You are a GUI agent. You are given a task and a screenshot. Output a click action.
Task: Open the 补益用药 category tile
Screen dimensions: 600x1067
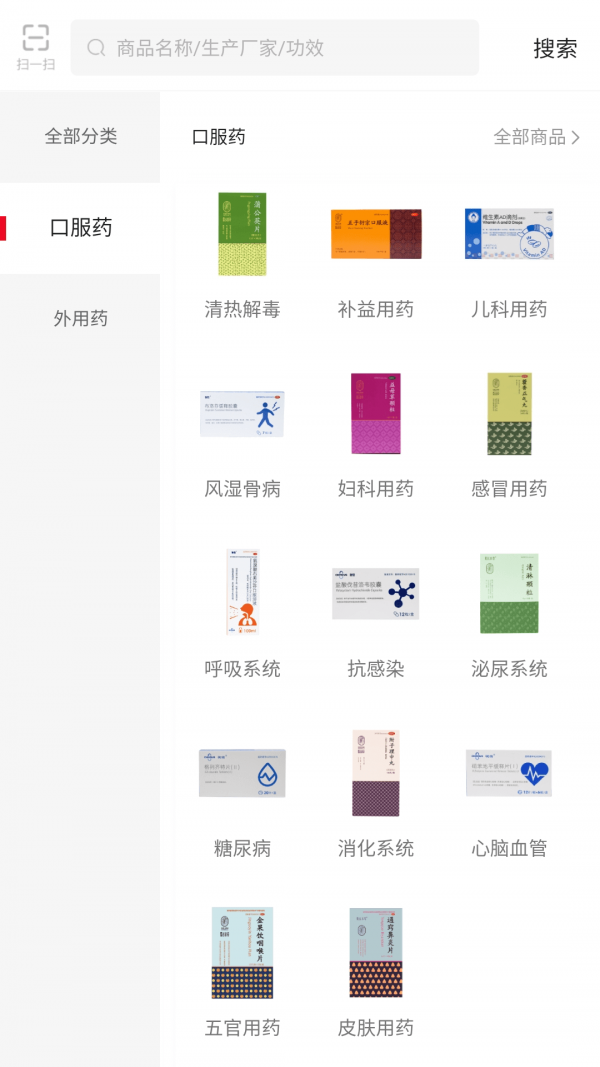click(376, 256)
